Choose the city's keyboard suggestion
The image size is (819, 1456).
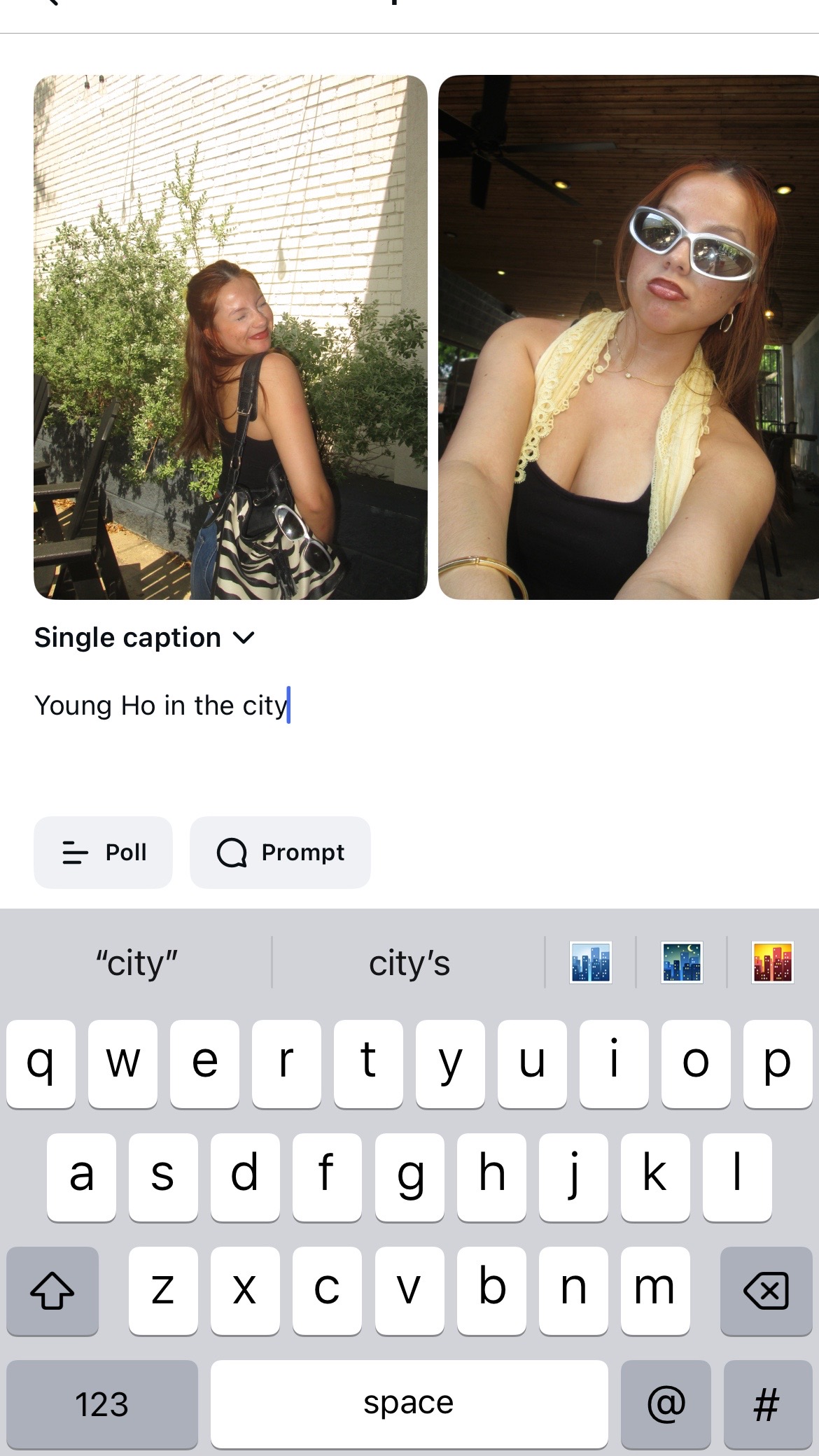tap(409, 963)
